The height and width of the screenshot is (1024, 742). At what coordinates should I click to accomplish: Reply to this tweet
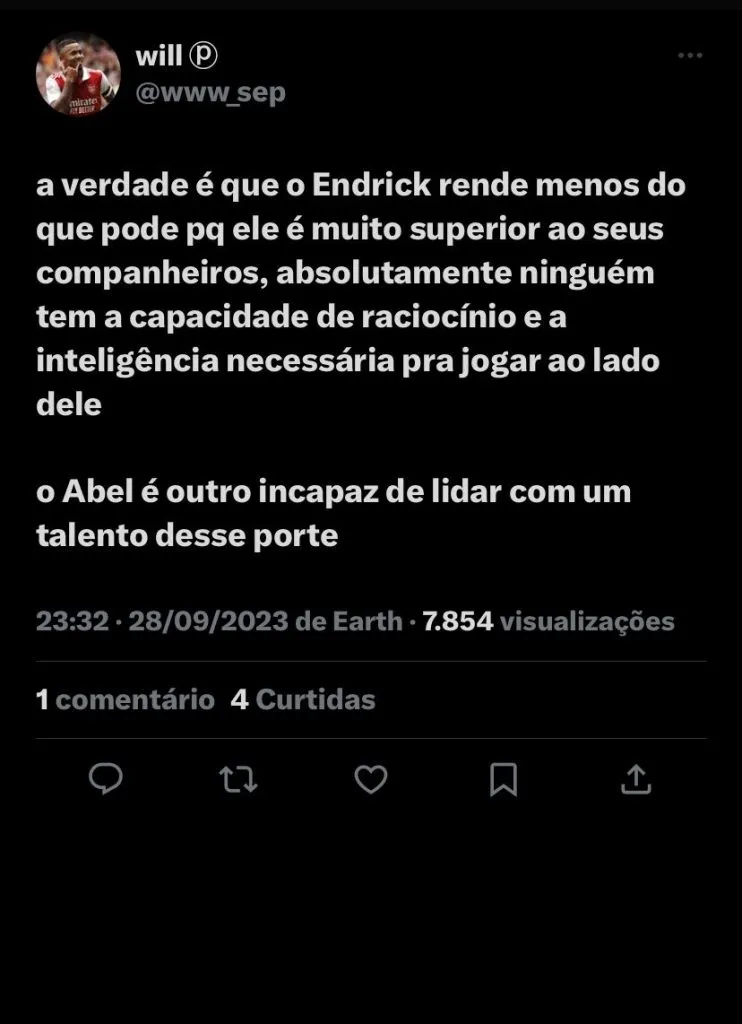(x=106, y=779)
